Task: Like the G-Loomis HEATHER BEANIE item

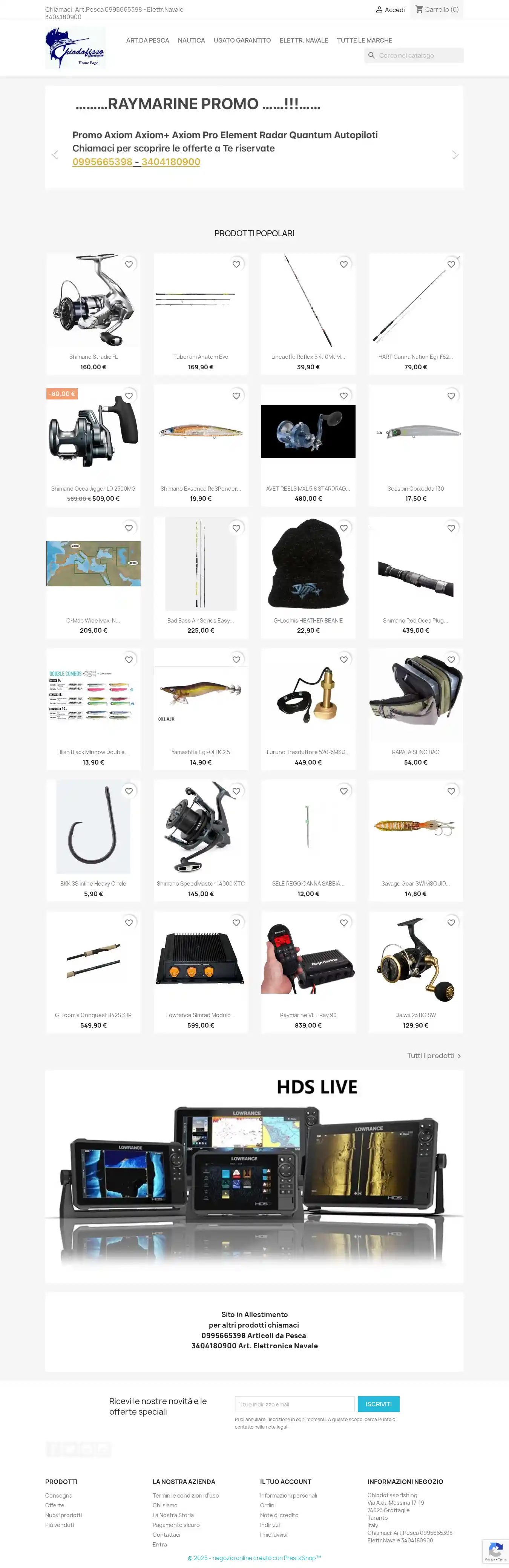Action: (343, 528)
